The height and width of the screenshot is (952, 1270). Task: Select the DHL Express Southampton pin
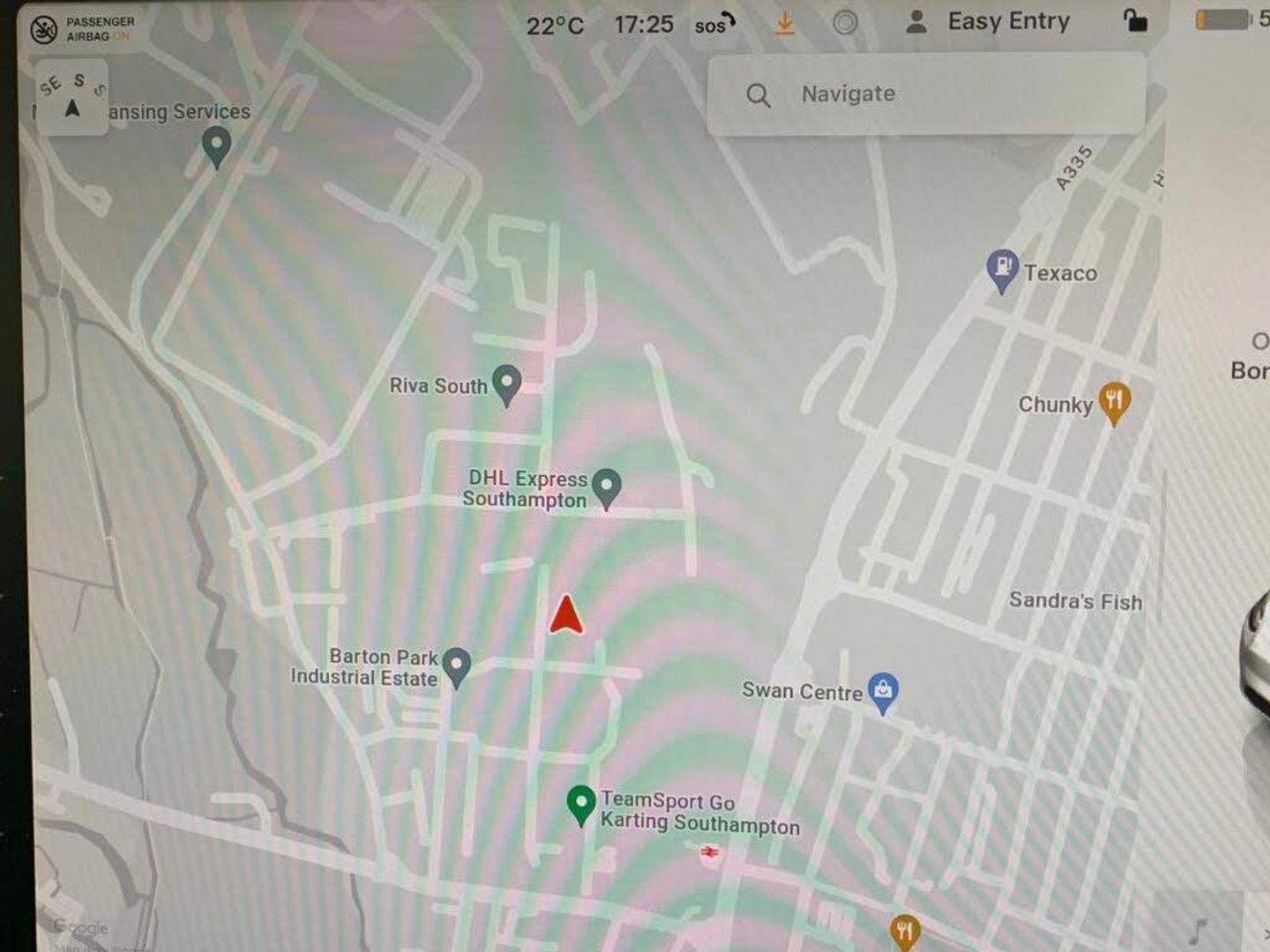pyautogui.click(x=607, y=486)
